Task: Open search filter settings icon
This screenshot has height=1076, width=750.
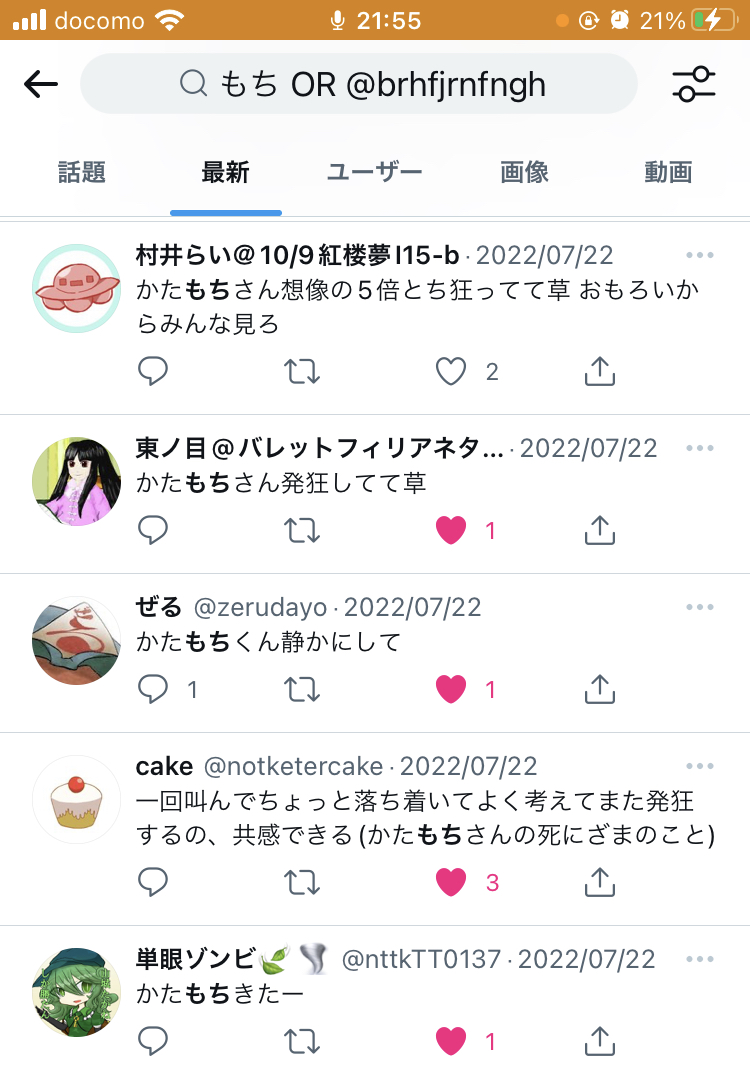Action: click(694, 84)
